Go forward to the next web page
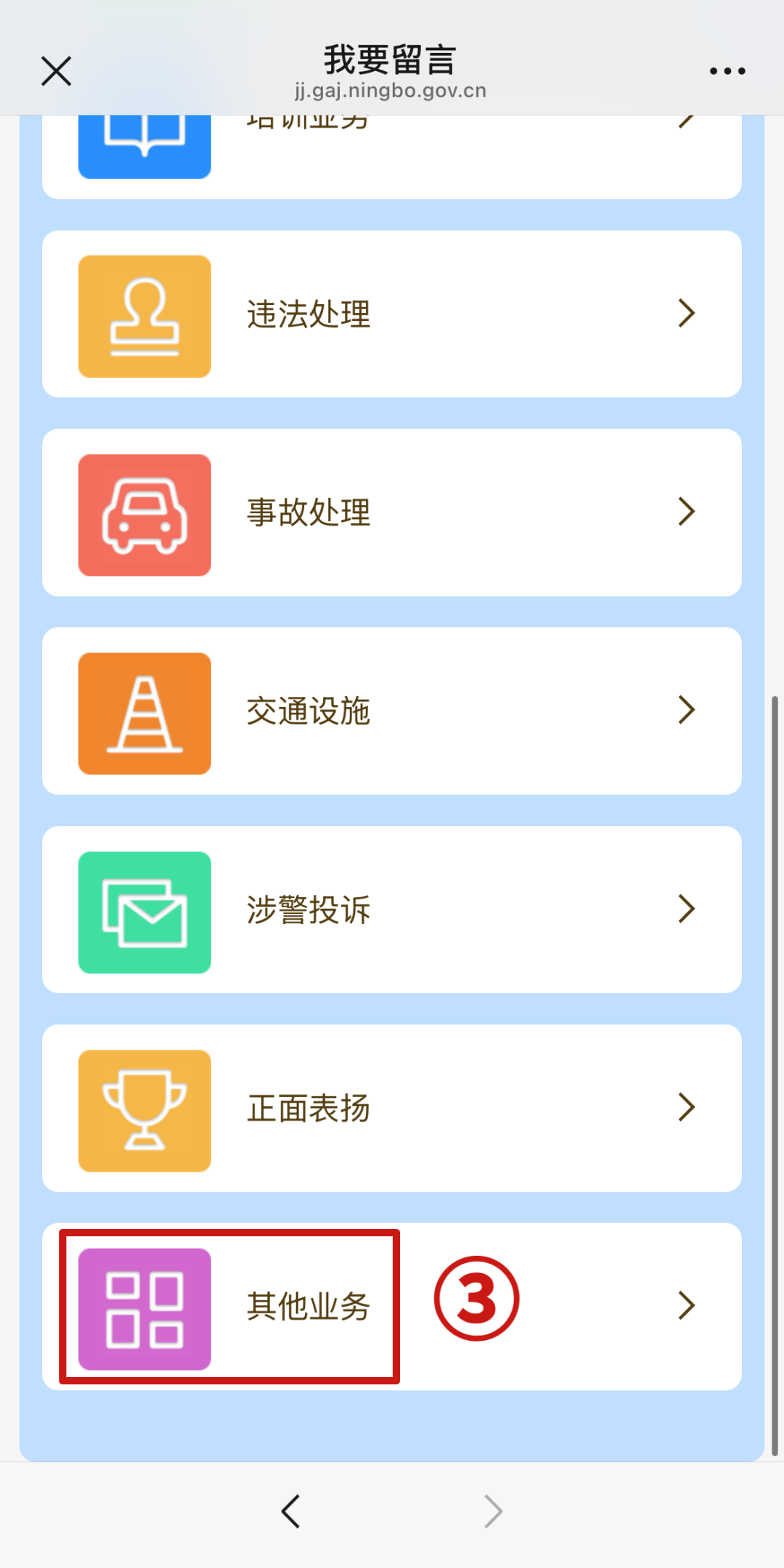 click(x=493, y=1511)
